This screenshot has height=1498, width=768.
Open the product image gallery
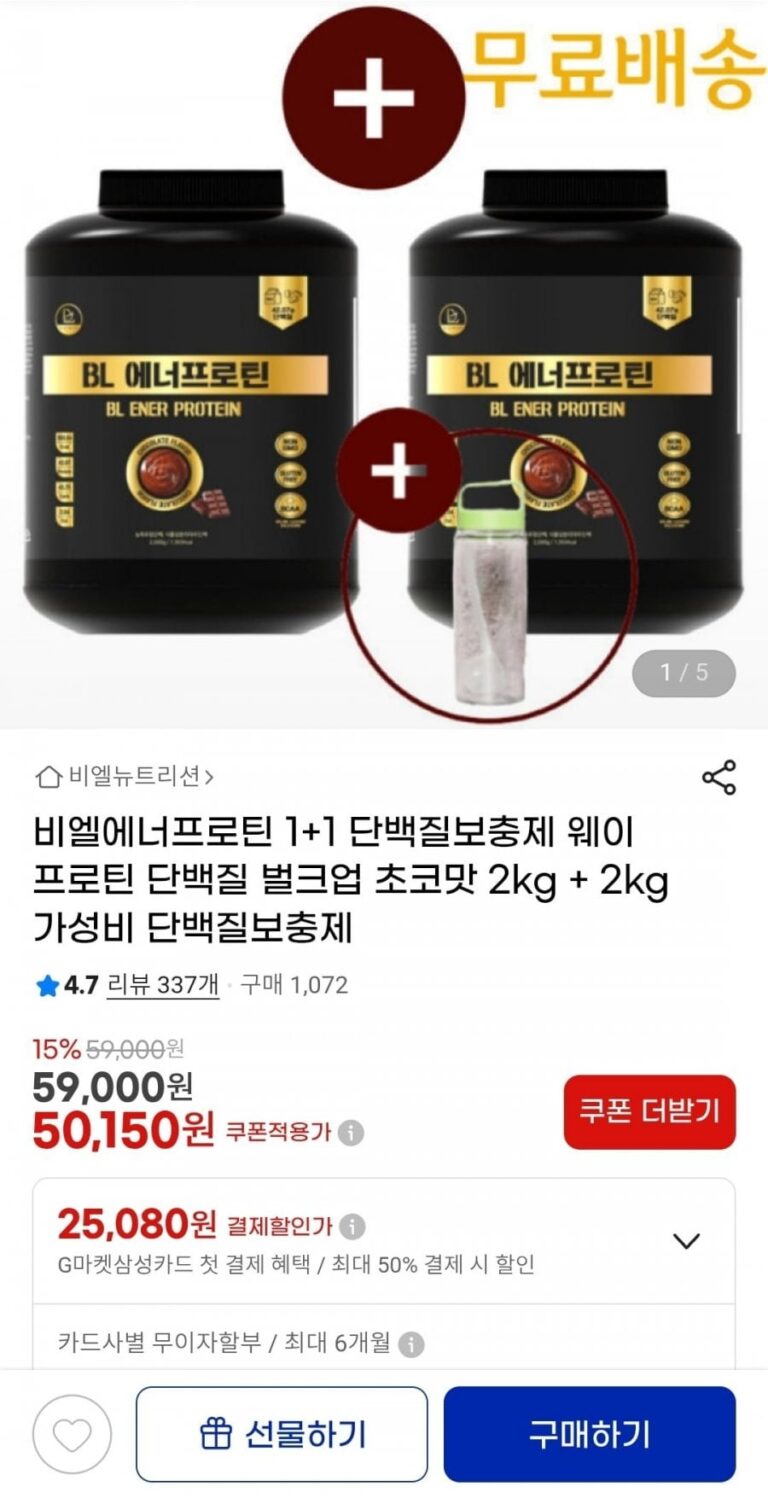(x=384, y=360)
